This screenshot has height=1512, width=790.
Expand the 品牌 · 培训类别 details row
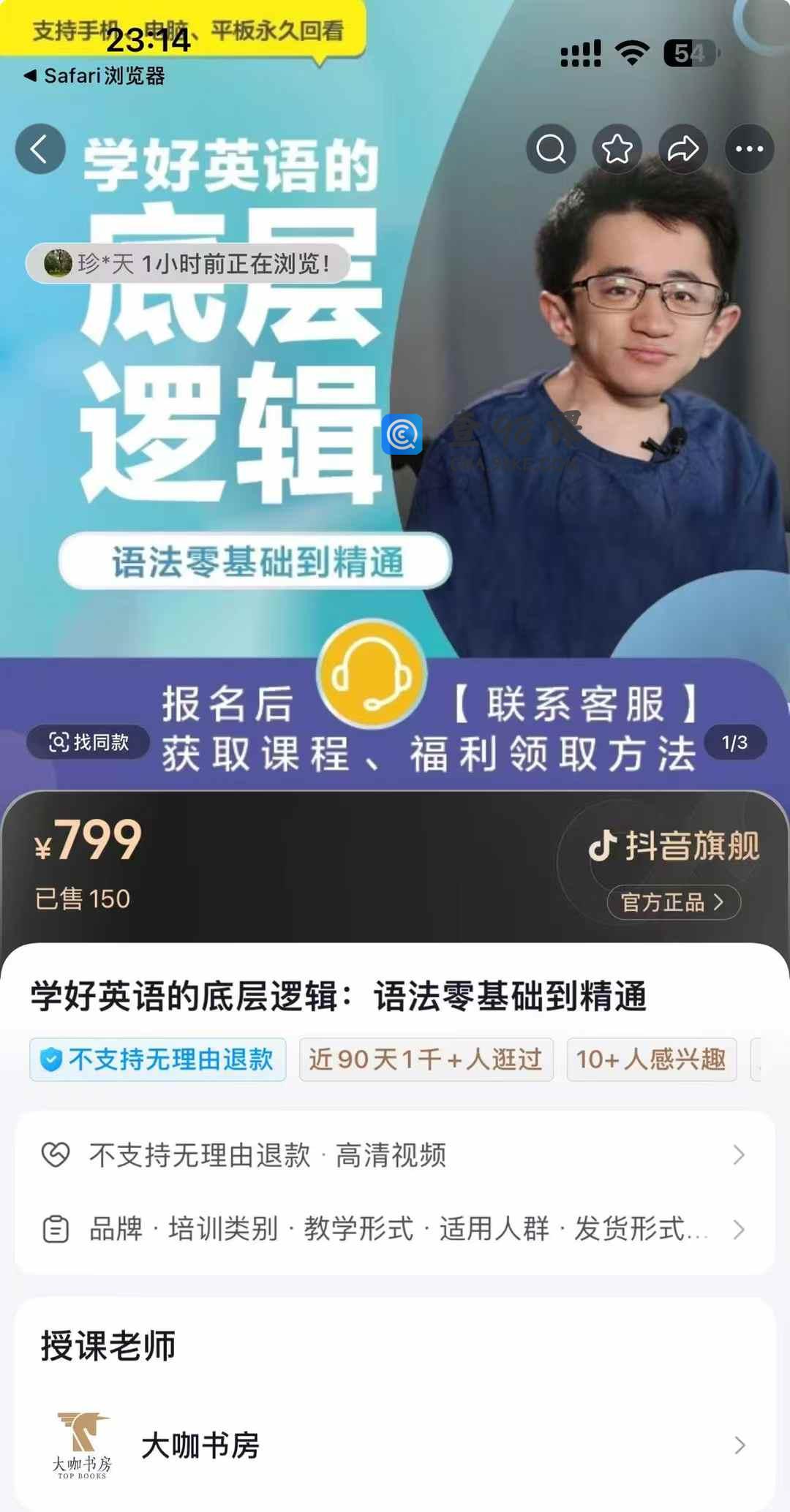[x=395, y=1229]
